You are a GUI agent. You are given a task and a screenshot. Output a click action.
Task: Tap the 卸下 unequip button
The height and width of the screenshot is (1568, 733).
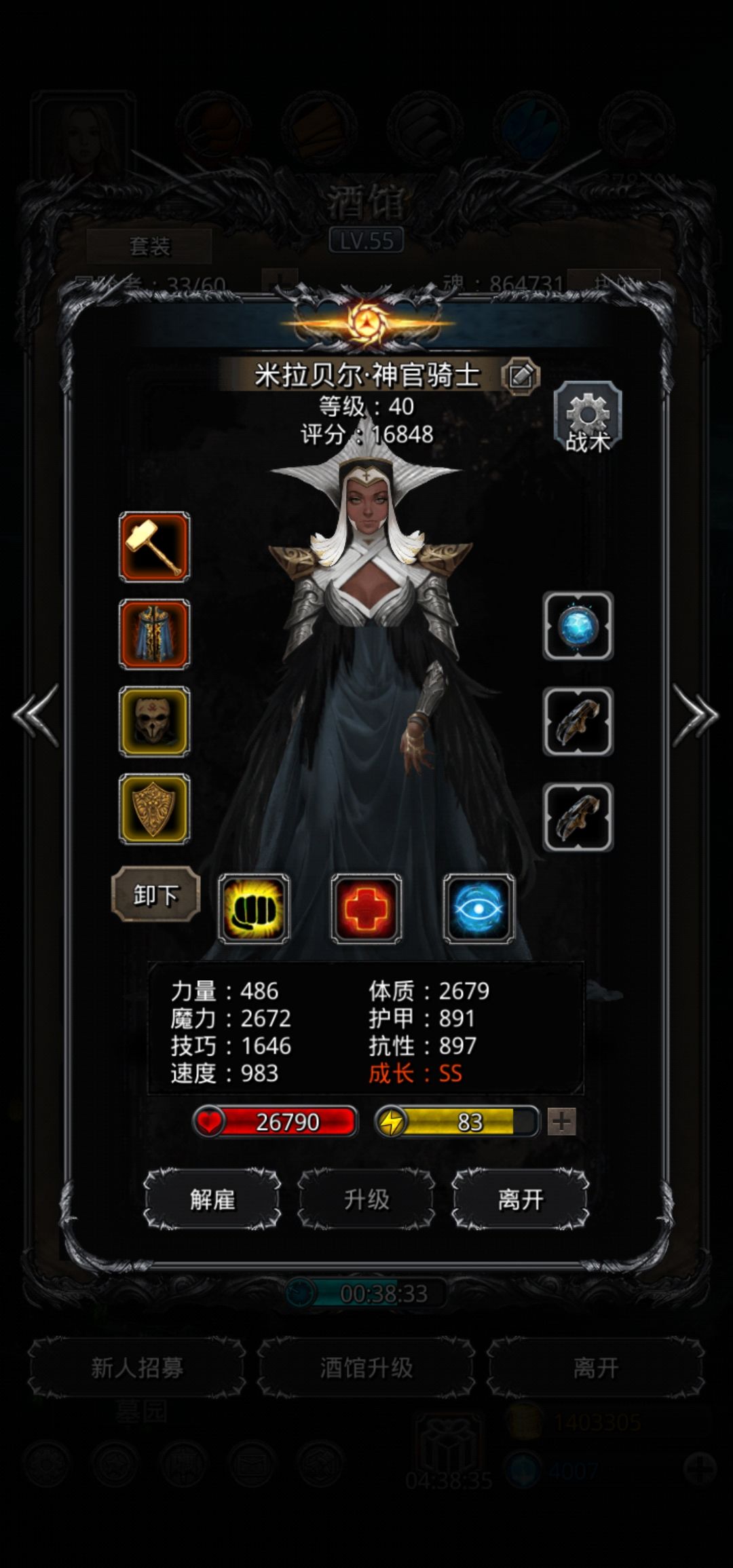[x=156, y=895]
